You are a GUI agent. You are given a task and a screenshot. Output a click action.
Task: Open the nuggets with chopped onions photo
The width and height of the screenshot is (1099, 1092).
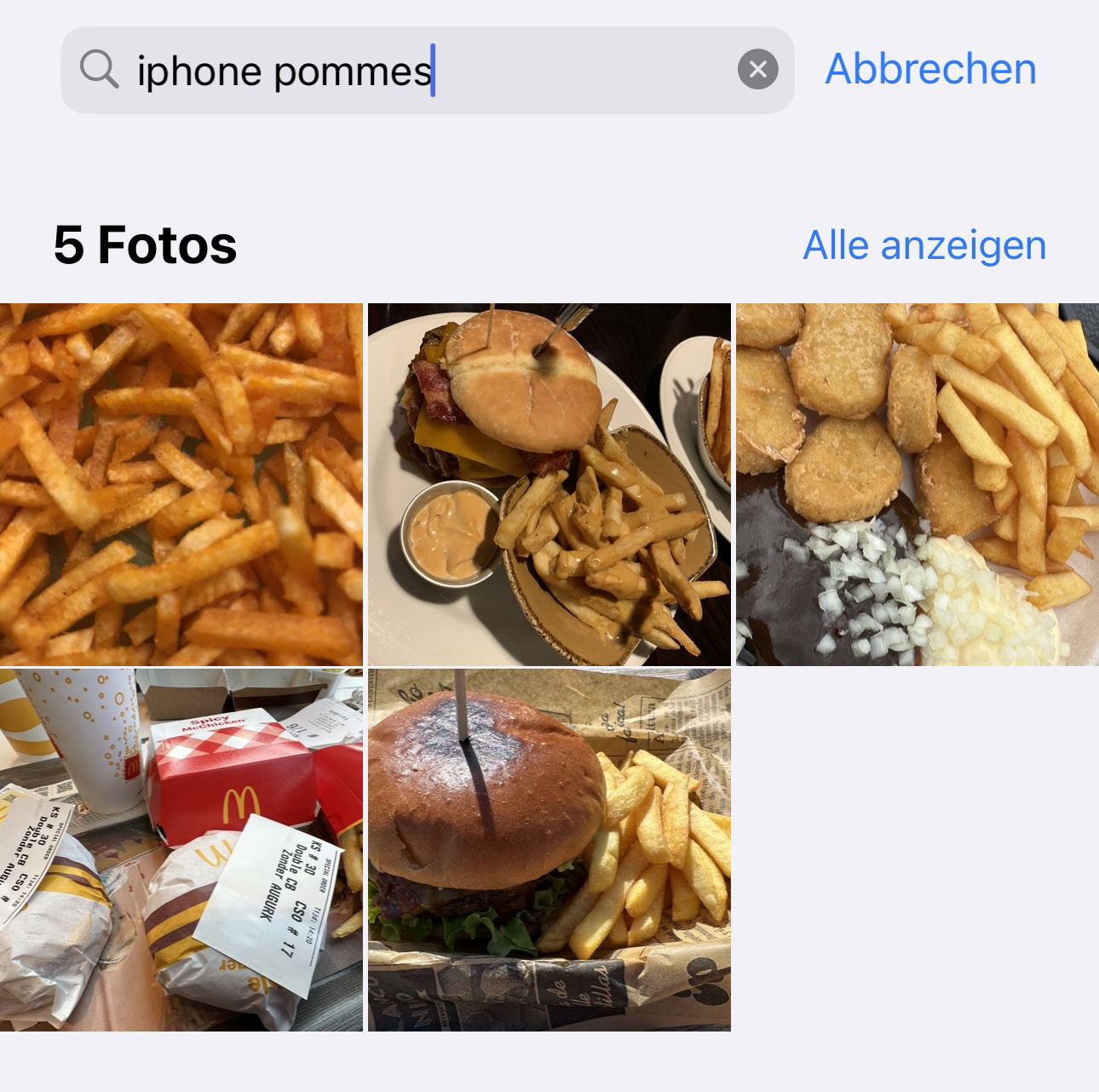[918, 484]
